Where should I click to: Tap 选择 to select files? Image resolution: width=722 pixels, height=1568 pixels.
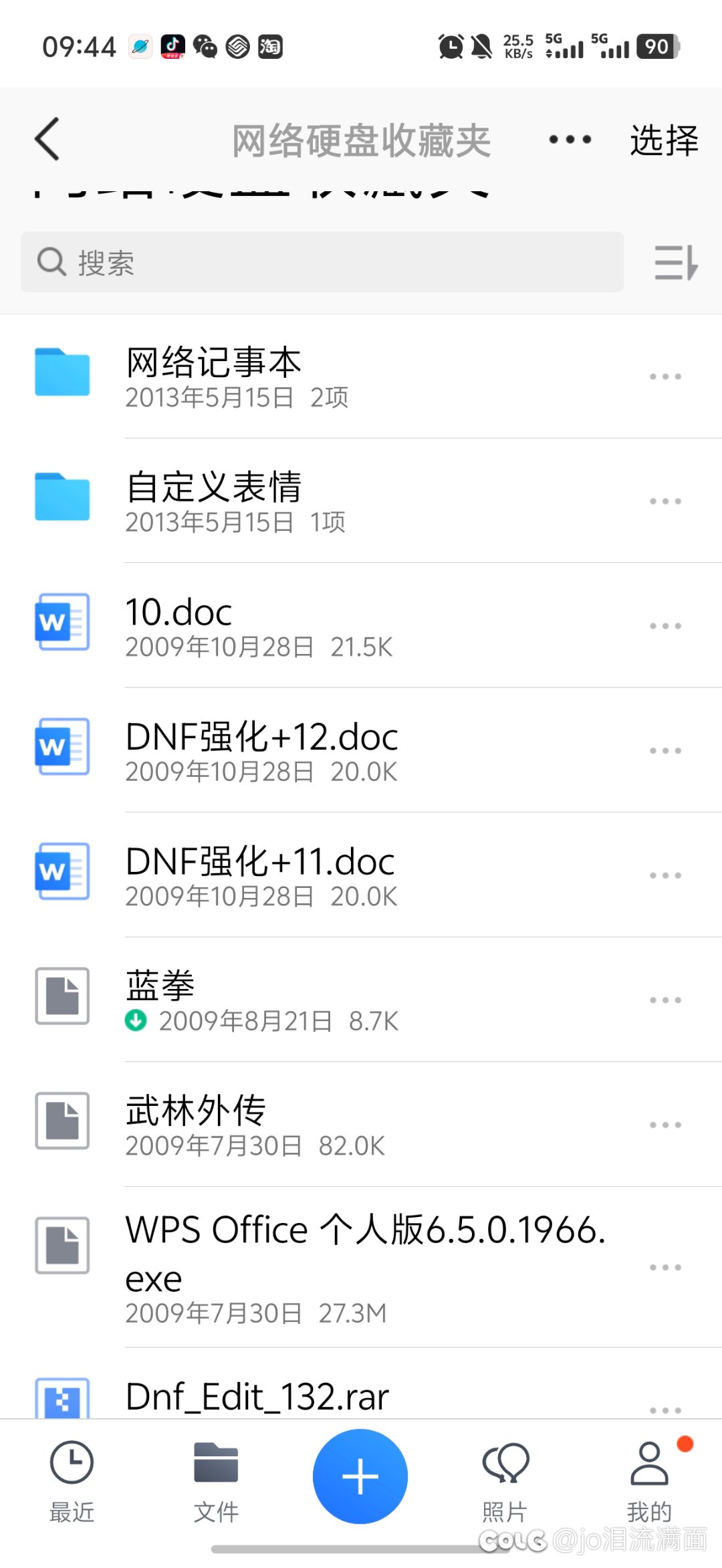[664, 140]
